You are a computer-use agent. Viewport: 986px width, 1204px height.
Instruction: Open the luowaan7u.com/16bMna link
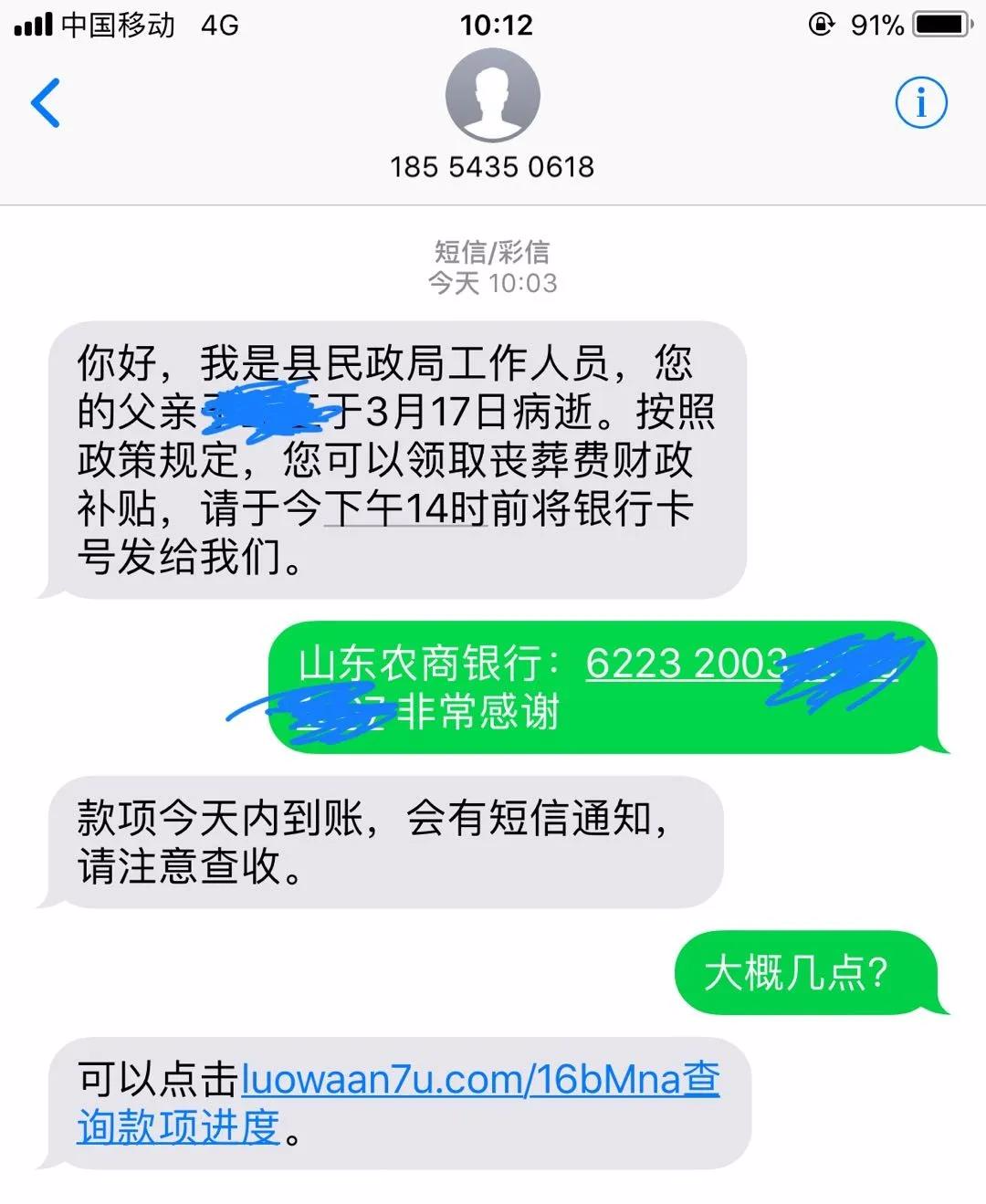461,1080
